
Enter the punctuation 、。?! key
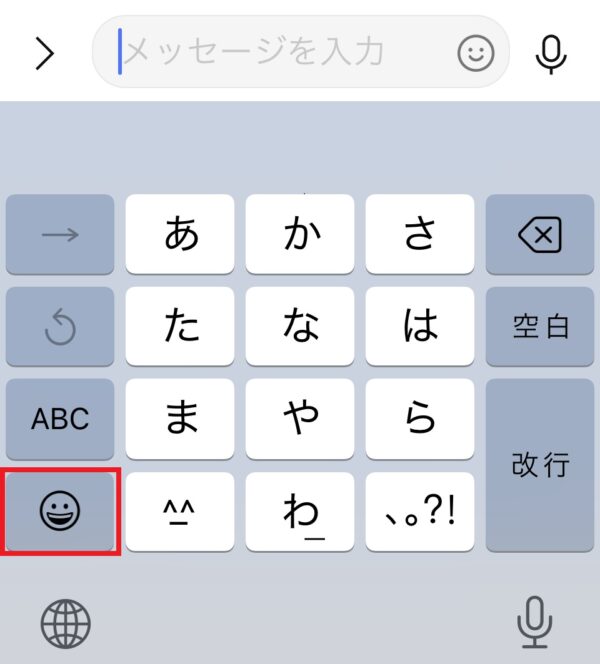(x=420, y=512)
